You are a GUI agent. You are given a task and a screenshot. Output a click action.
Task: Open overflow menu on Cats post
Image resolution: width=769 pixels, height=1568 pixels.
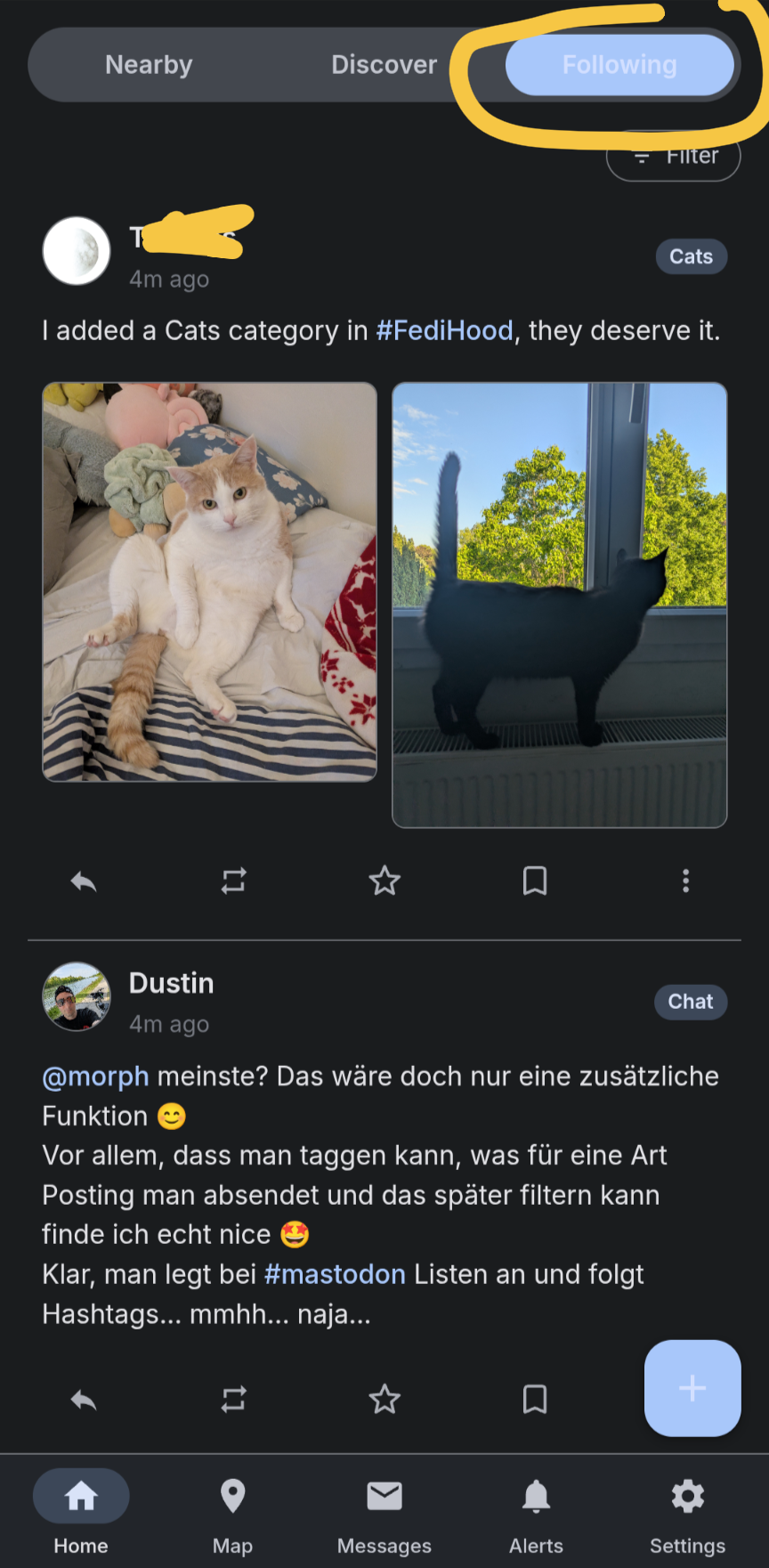685,881
